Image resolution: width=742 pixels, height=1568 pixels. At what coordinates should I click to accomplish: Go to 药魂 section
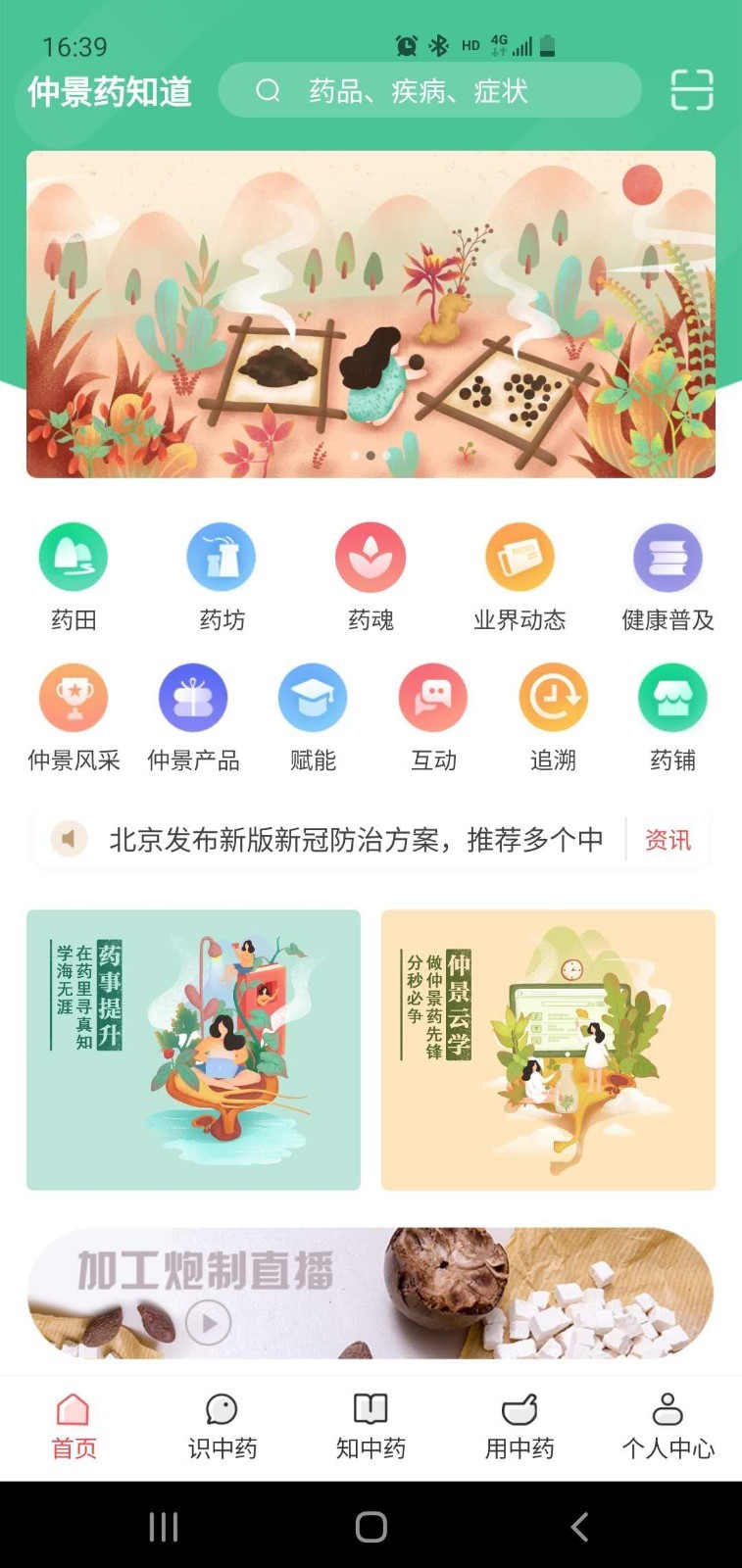(371, 577)
